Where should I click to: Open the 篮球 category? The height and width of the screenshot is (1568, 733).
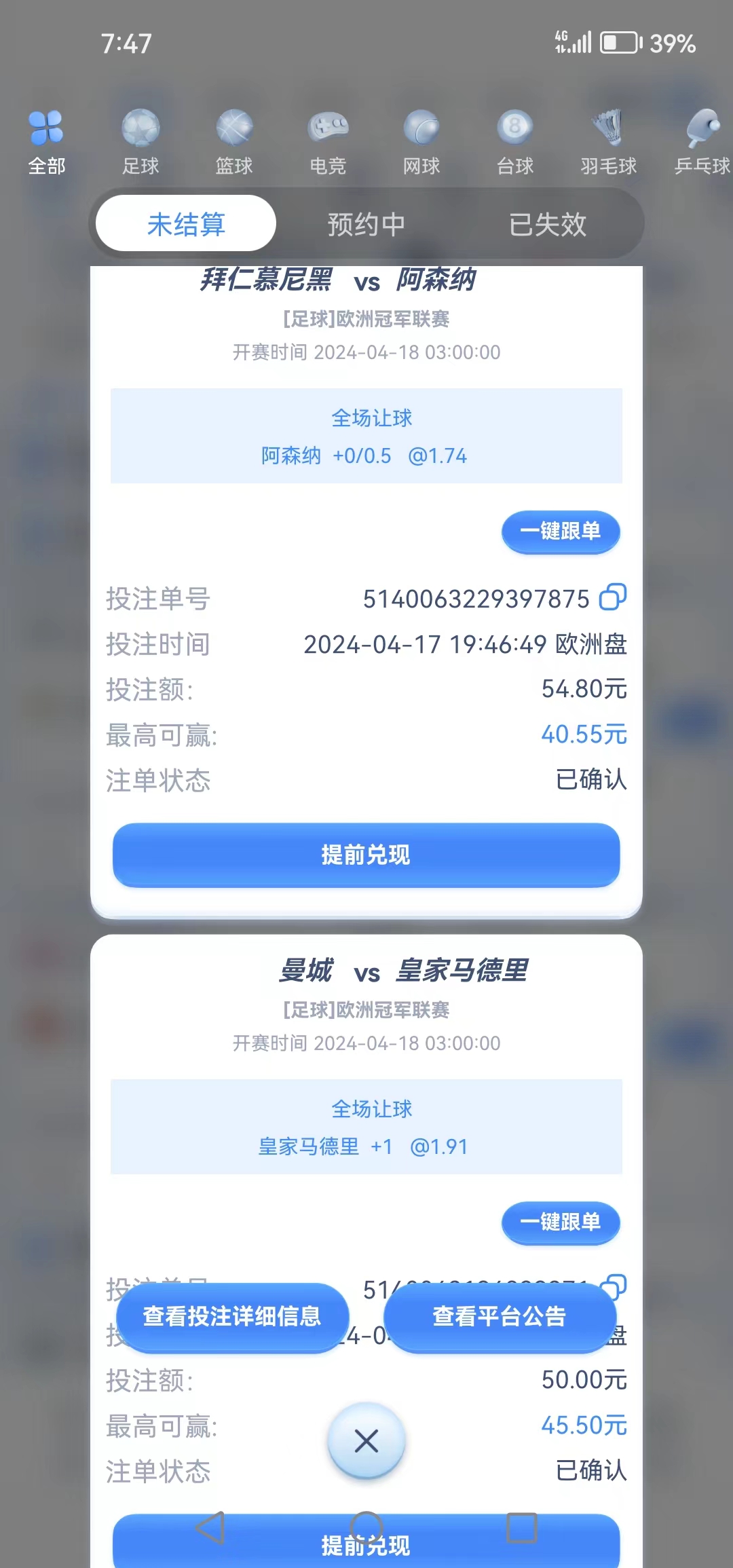pos(234,141)
